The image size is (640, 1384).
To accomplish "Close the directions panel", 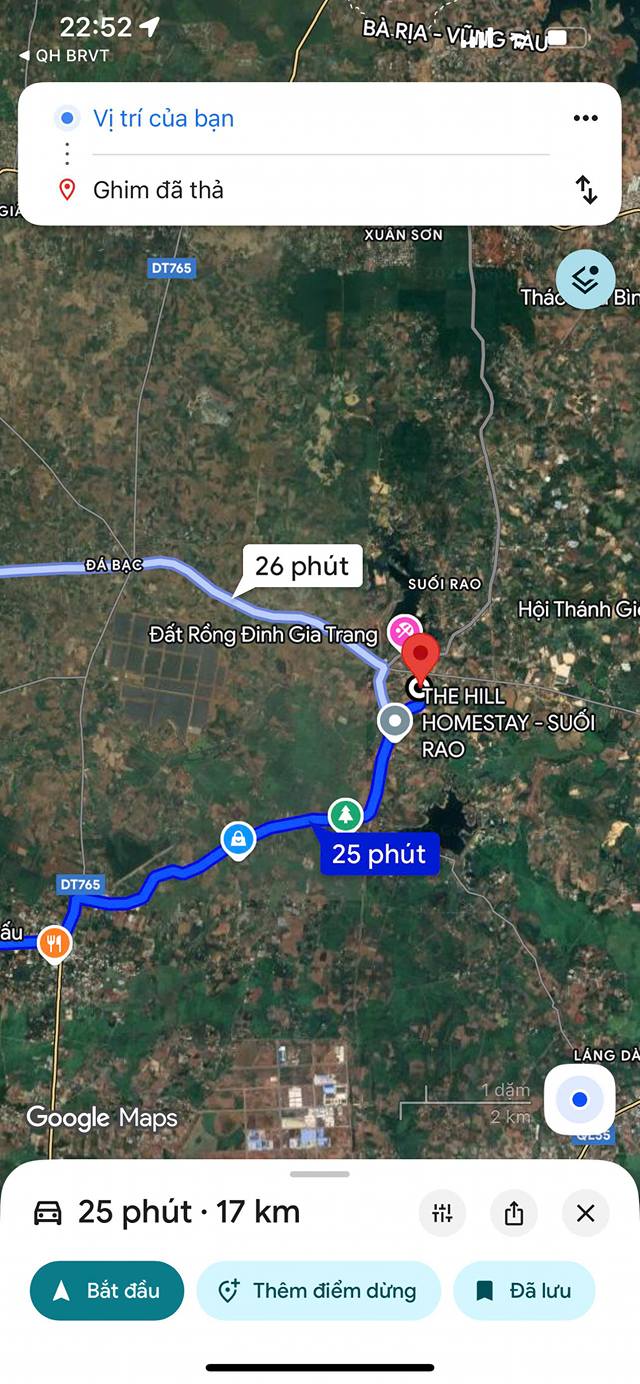I will [586, 1213].
